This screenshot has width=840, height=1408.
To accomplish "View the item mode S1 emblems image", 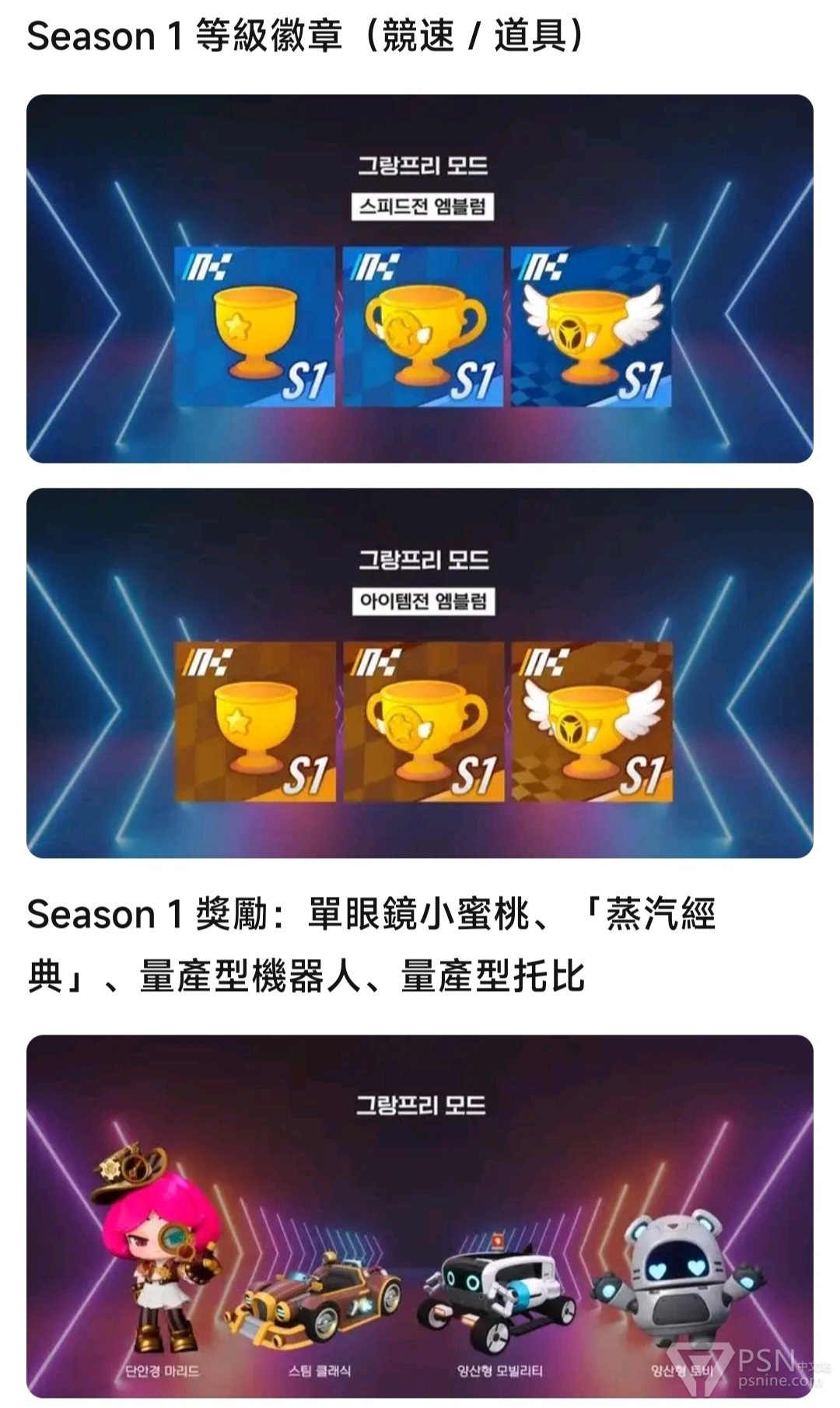I will [x=420, y=673].
